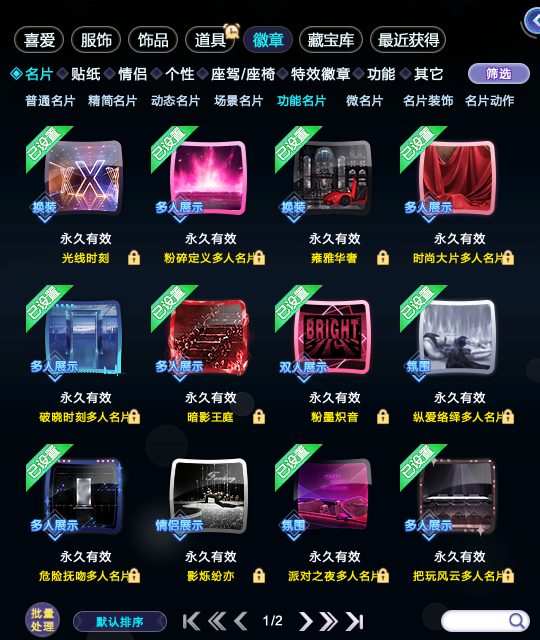Tap the search box at the bottom
The height and width of the screenshot is (640, 540).
[x=485, y=621]
